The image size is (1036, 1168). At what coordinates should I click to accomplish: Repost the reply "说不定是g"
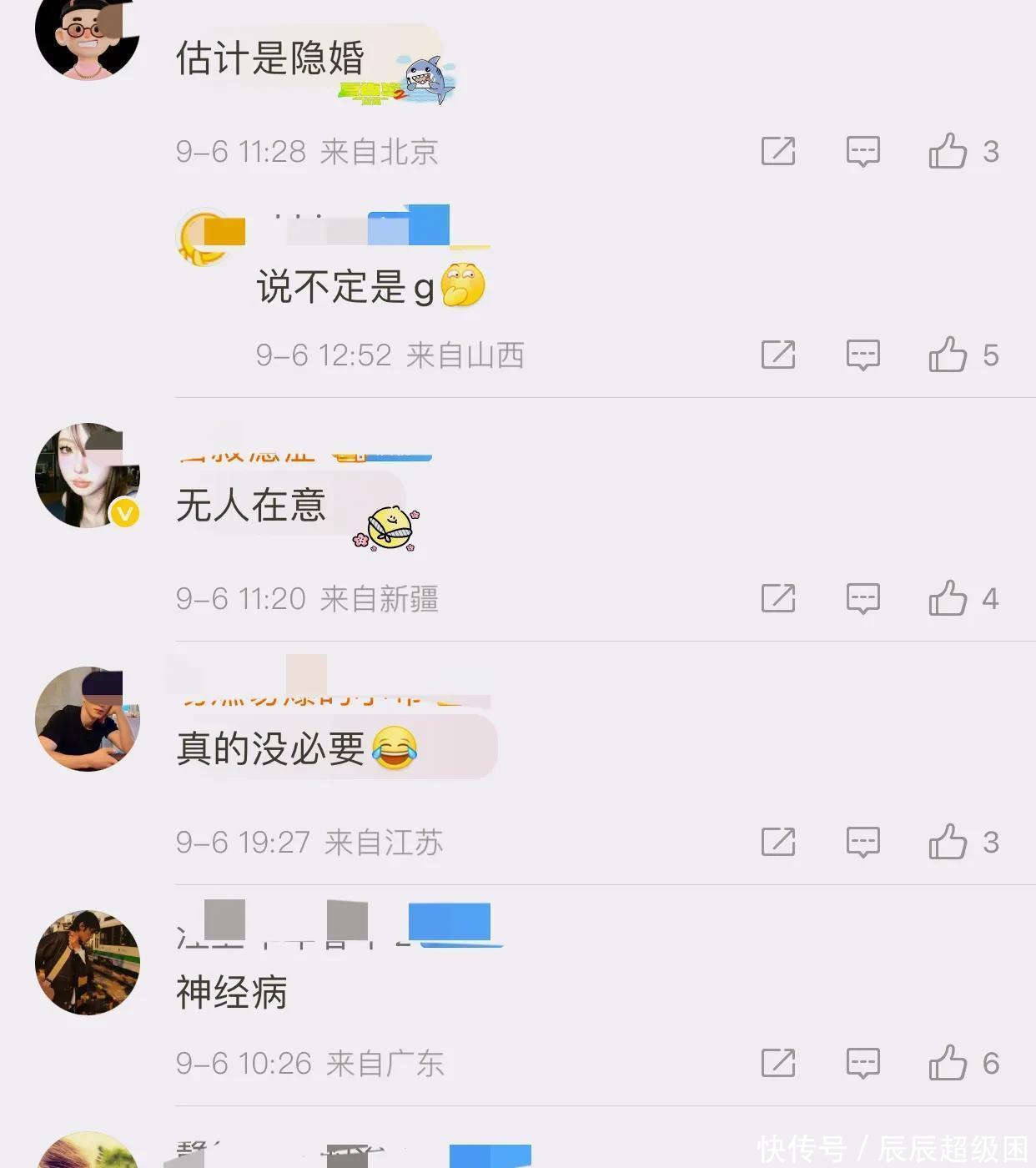777,355
